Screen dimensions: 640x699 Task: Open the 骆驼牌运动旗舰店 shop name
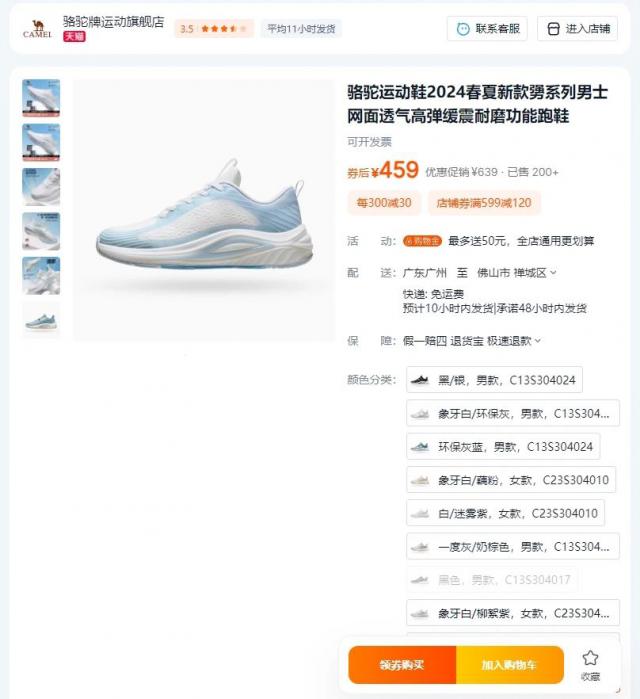point(113,21)
